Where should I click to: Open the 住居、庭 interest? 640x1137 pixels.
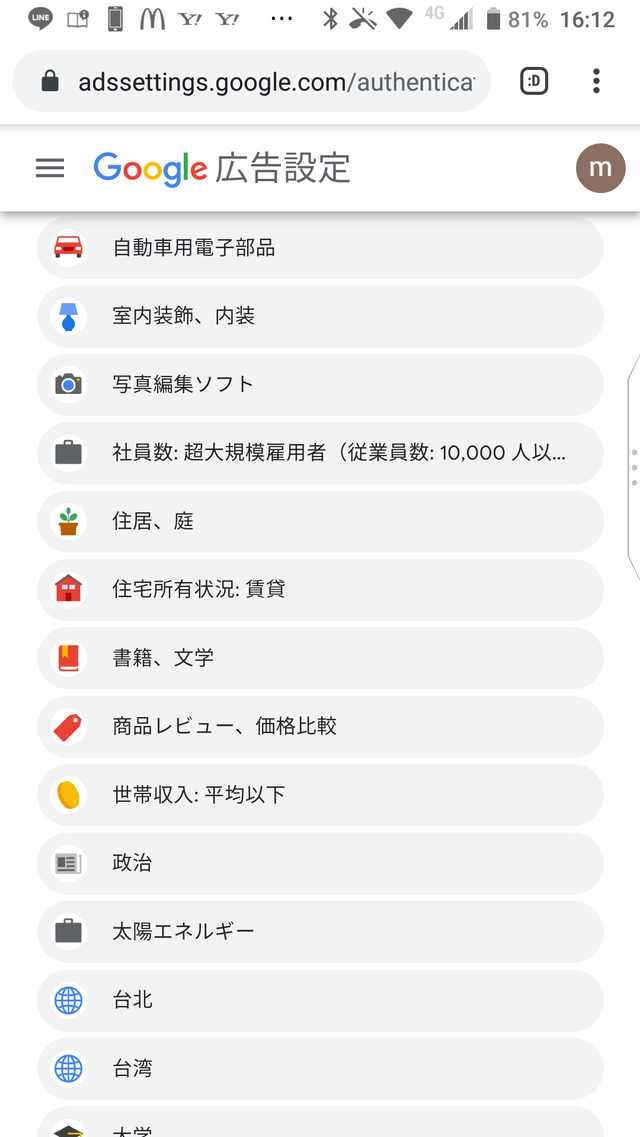320,521
